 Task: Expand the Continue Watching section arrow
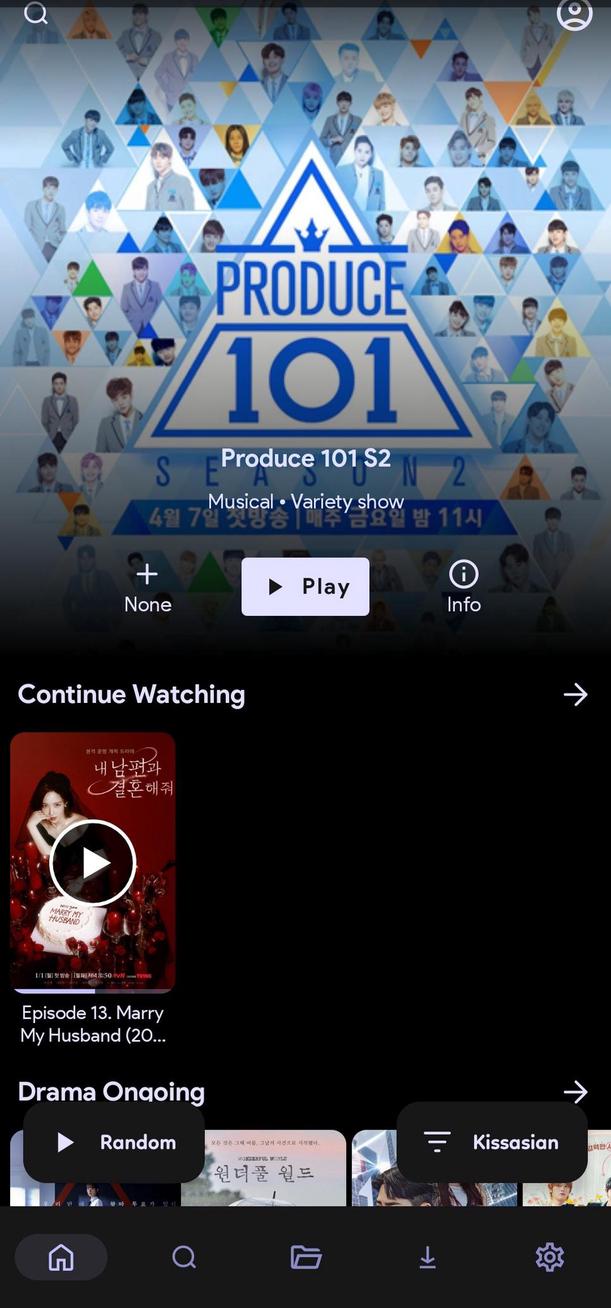(x=575, y=695)
